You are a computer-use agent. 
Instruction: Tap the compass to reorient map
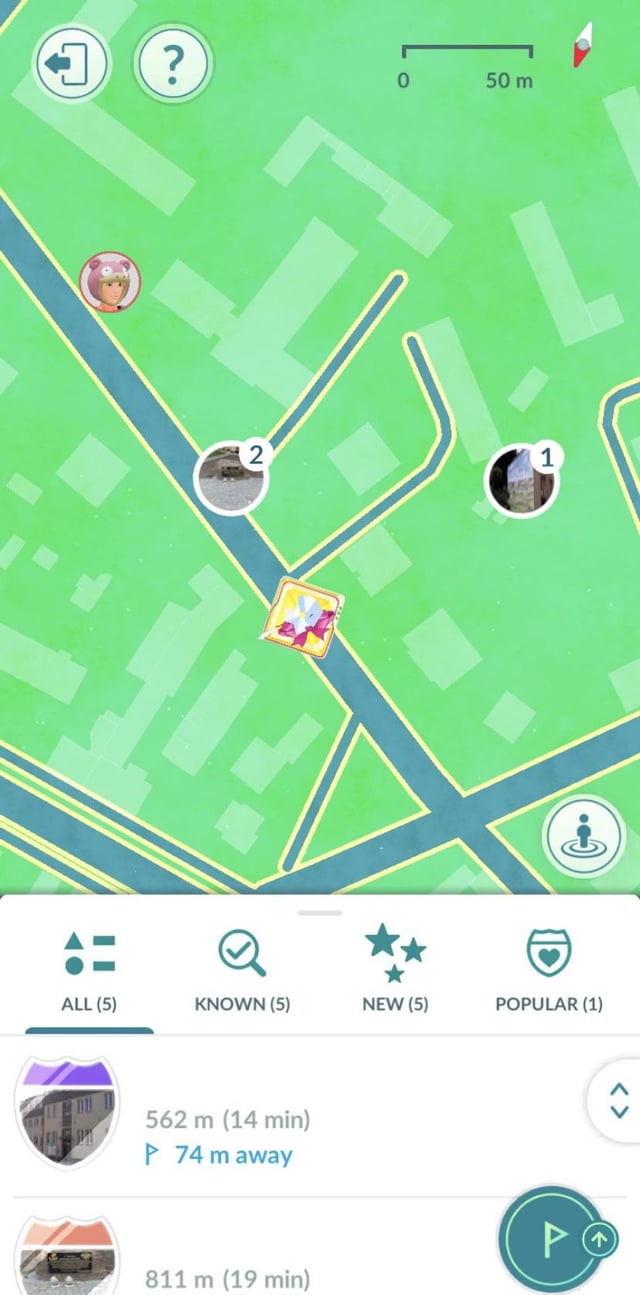(x=582, y=46)
